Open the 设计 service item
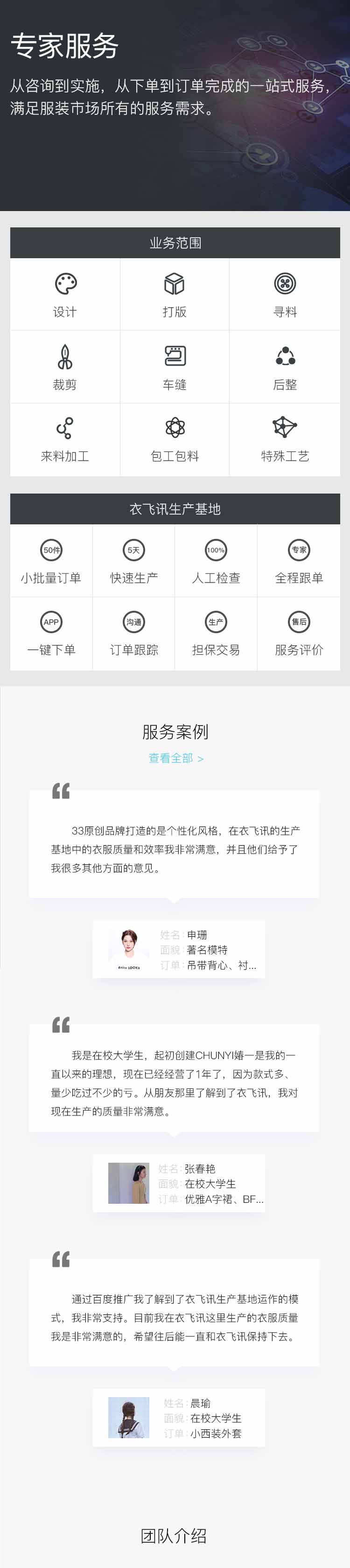Image resolution: width=350 pixels, height=1568 pixels. coord(64,295)
